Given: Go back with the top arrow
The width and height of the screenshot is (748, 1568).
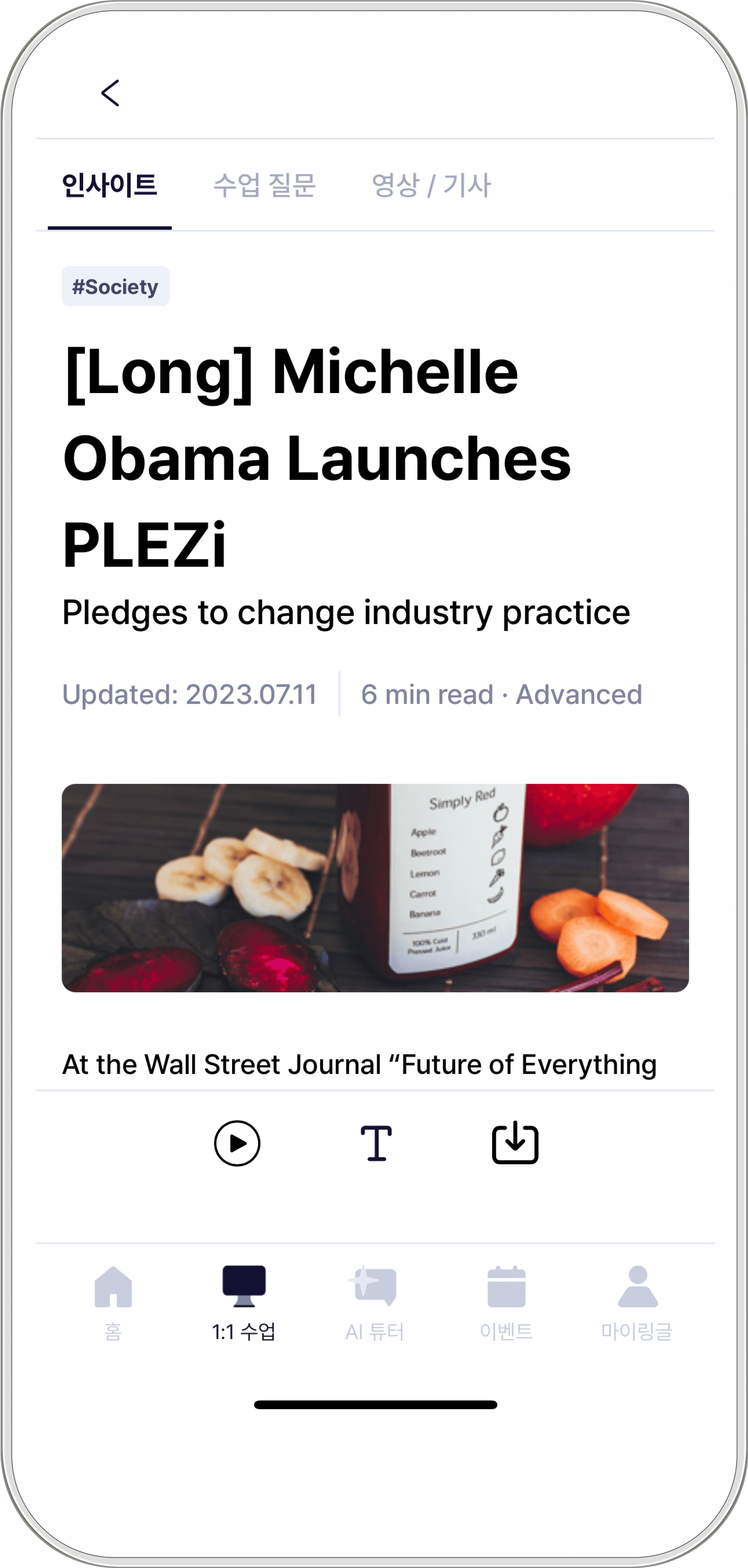Looking at the screenshot, I should point(110,93).
